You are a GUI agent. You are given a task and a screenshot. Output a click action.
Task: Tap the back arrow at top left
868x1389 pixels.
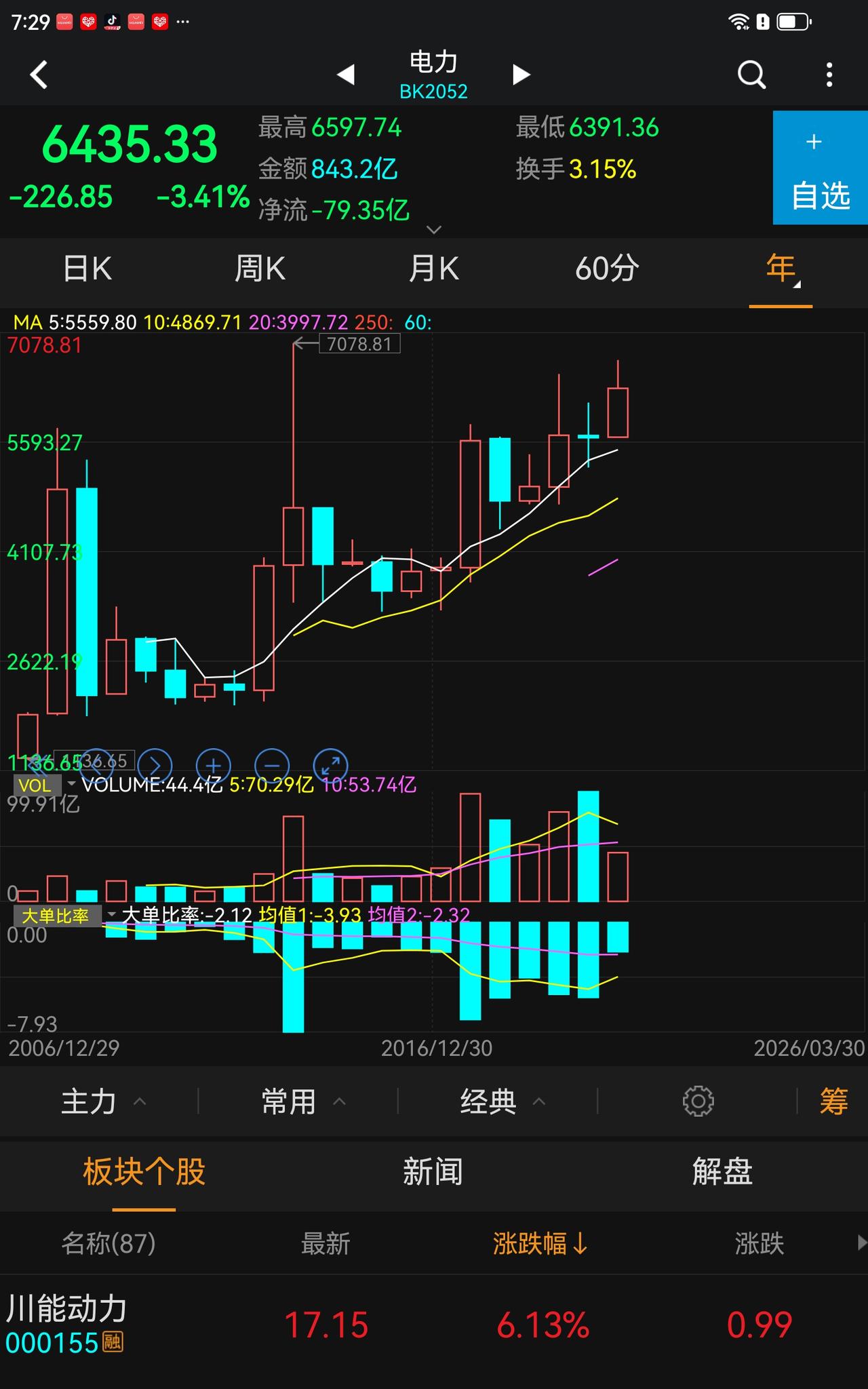(39, 75)
